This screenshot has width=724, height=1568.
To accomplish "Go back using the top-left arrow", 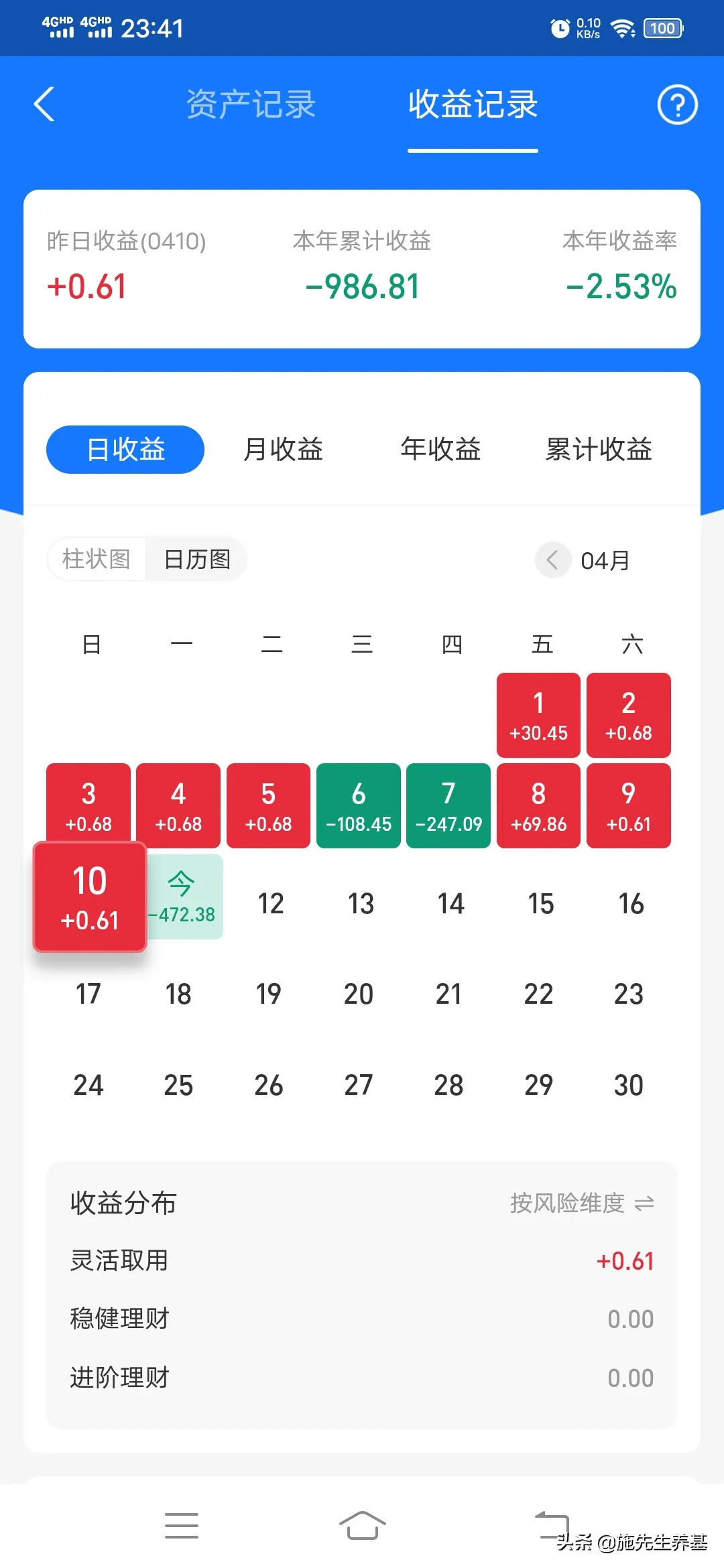I will click(x=44, y=105).
